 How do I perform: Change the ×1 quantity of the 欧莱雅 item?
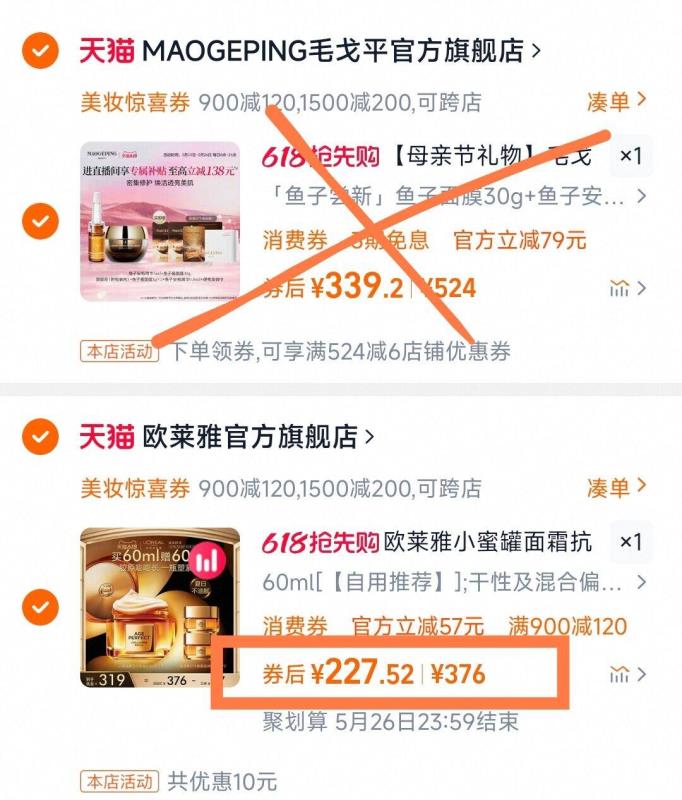coord(630,542)
